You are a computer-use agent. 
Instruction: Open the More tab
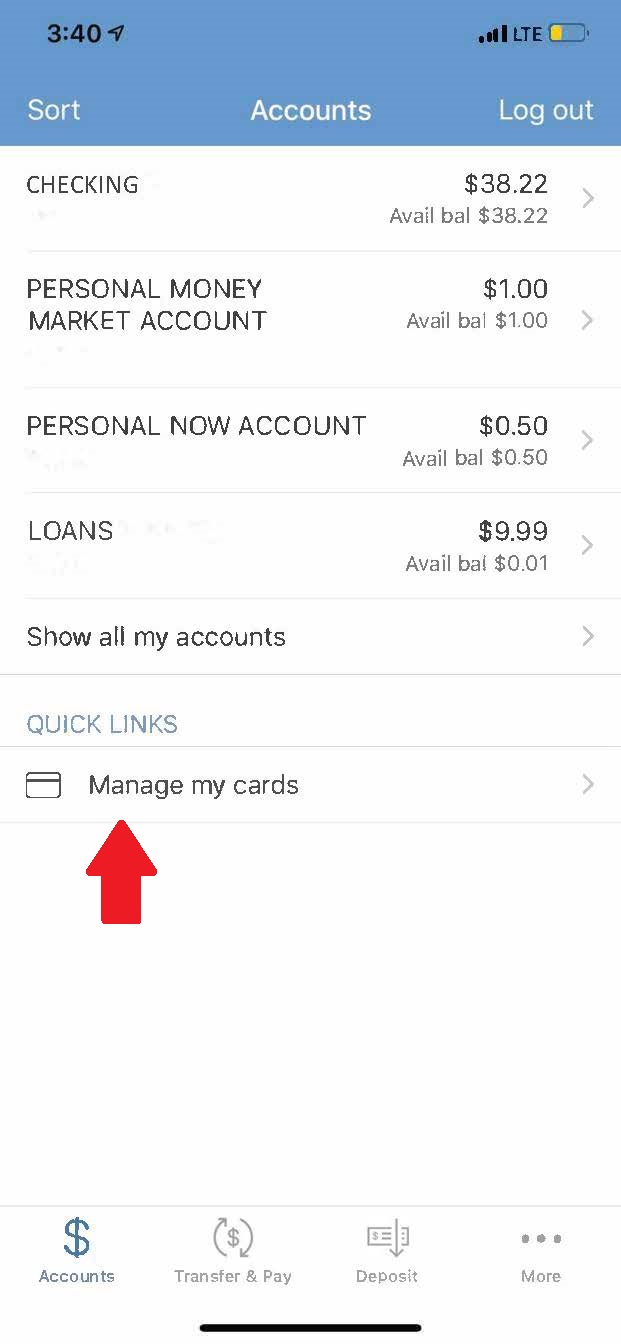click(x=541, y=1250)
